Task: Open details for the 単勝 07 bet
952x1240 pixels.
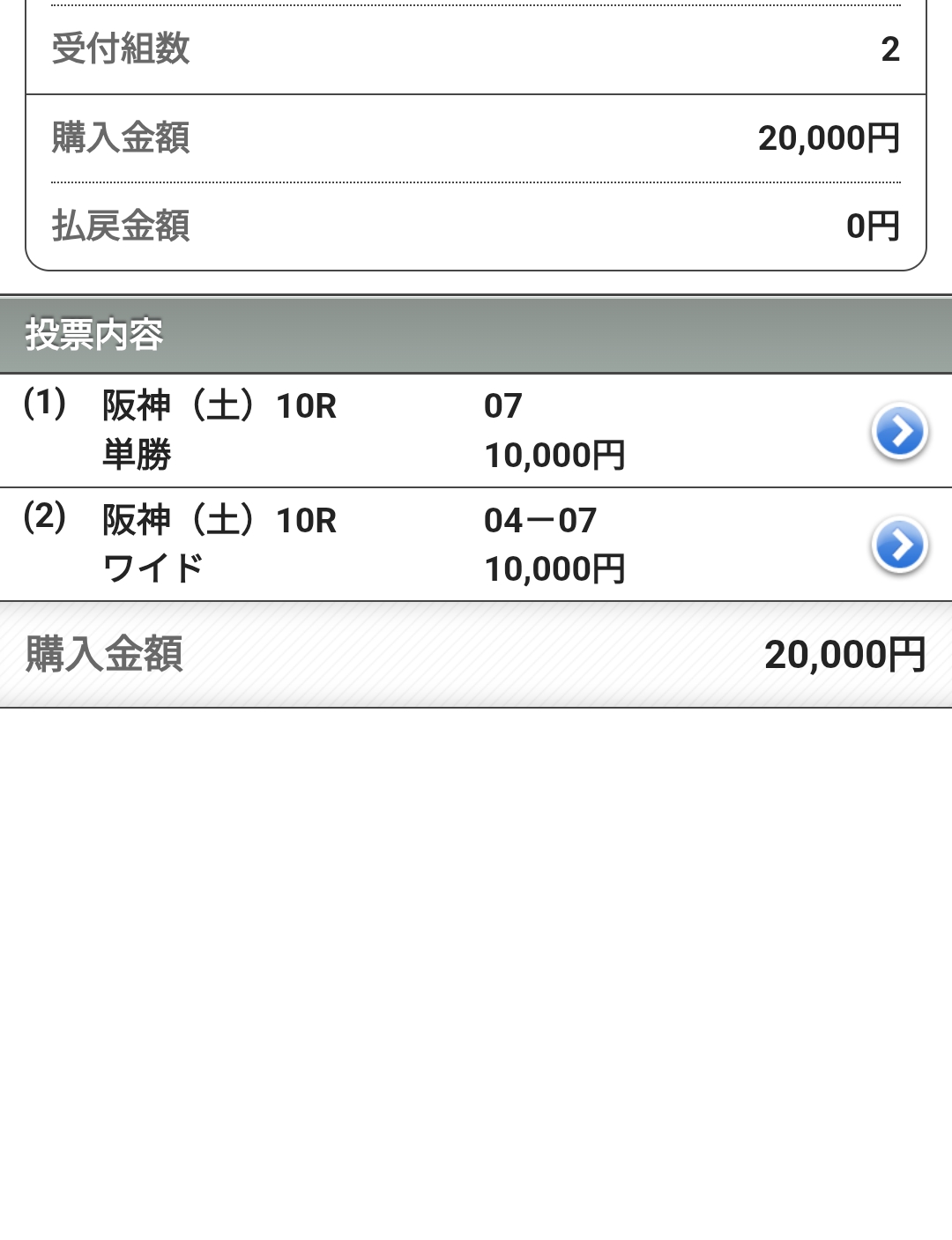Action: coord(898,432)
